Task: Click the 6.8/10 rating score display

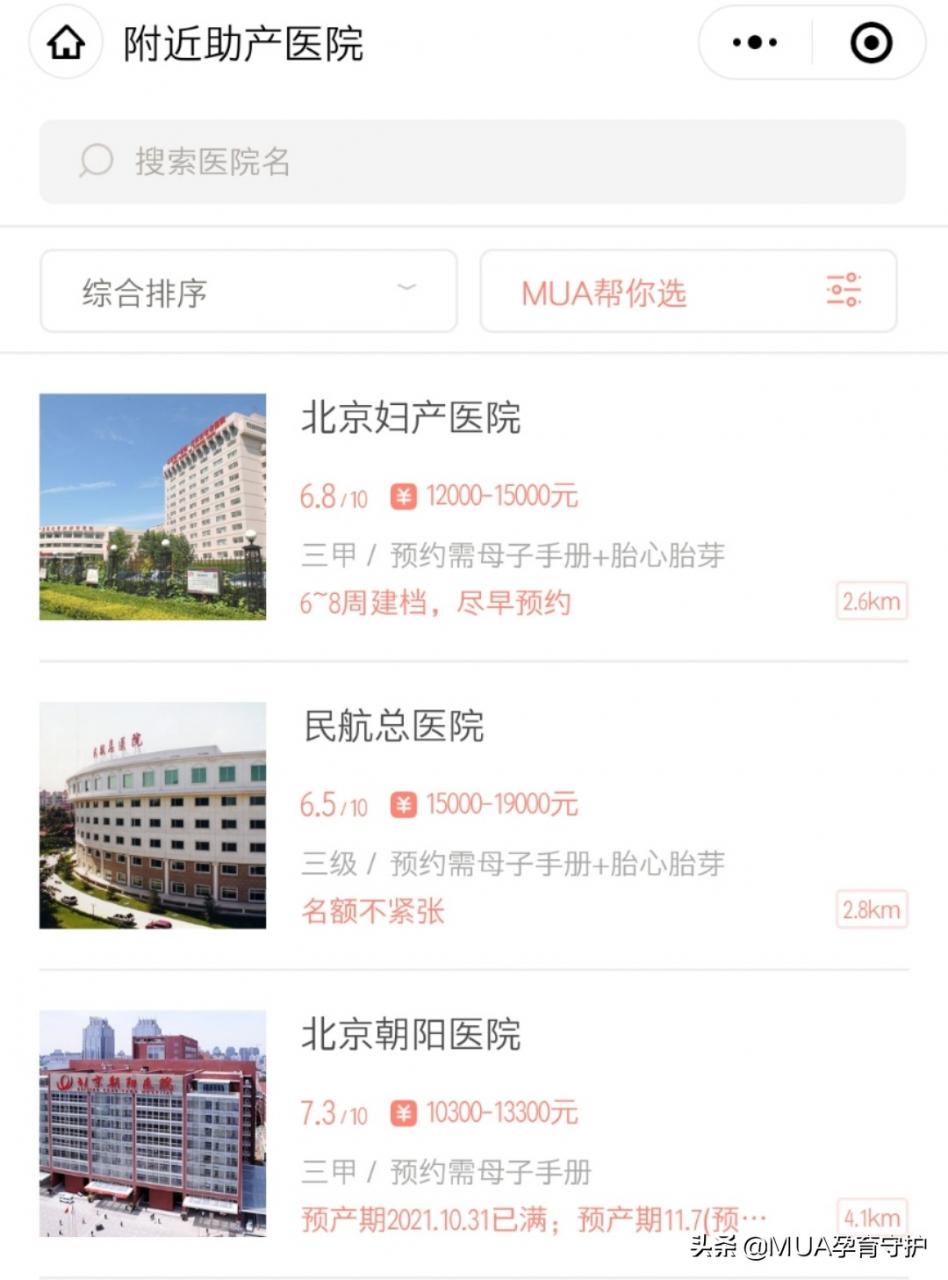Action: [x=333, y=495]
